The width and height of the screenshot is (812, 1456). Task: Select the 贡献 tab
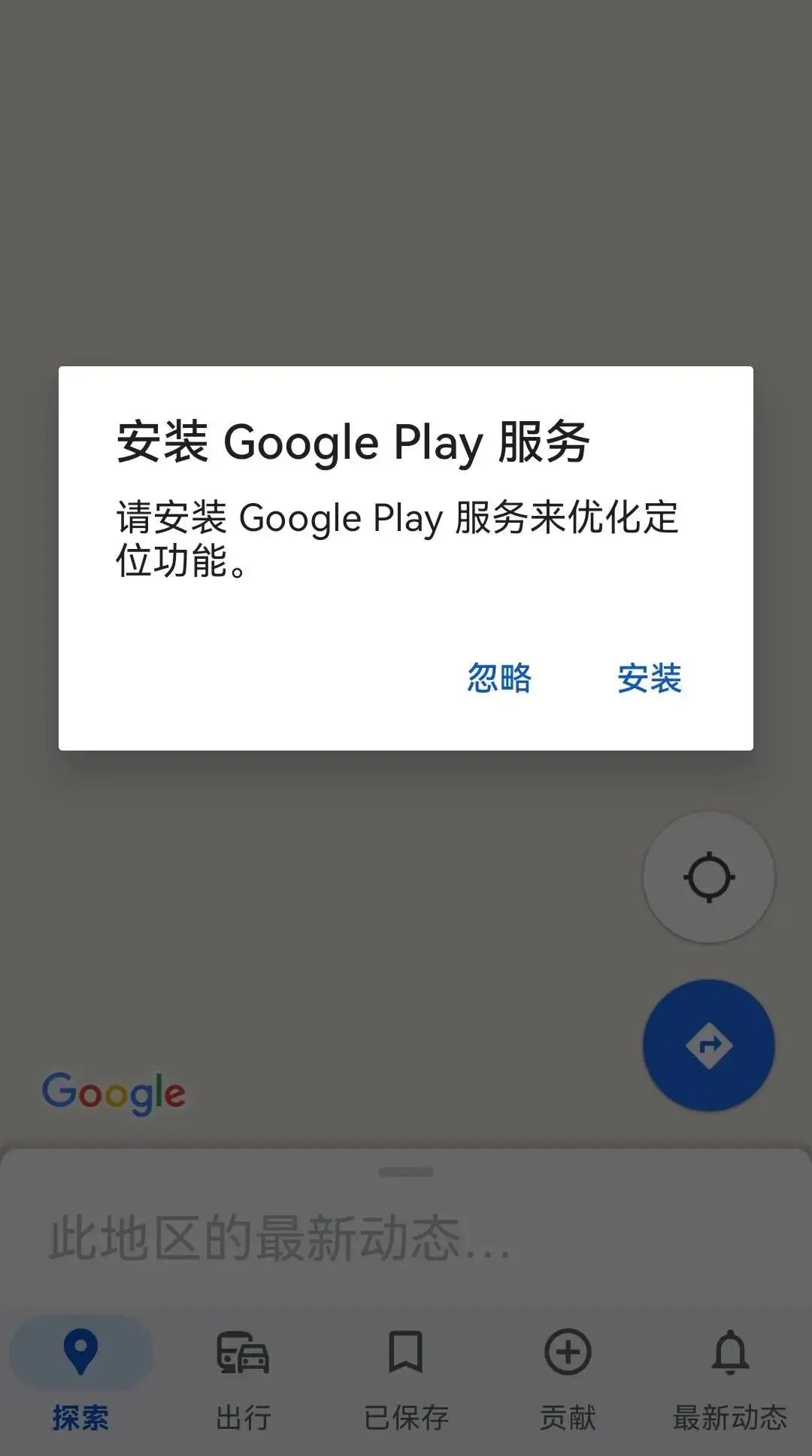(x=568, y=1378)
